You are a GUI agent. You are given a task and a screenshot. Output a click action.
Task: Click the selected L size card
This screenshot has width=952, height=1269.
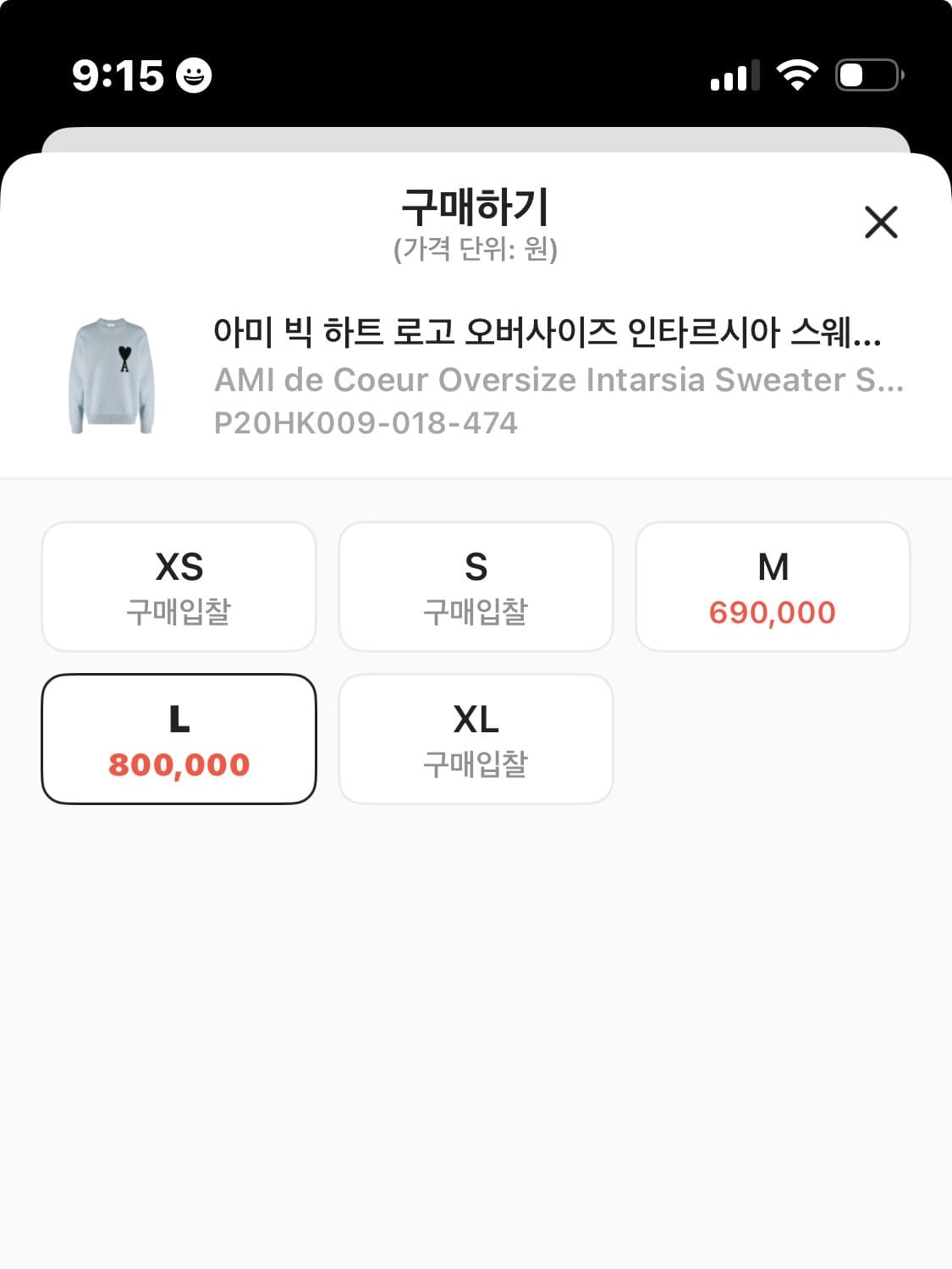click(179, 739)
